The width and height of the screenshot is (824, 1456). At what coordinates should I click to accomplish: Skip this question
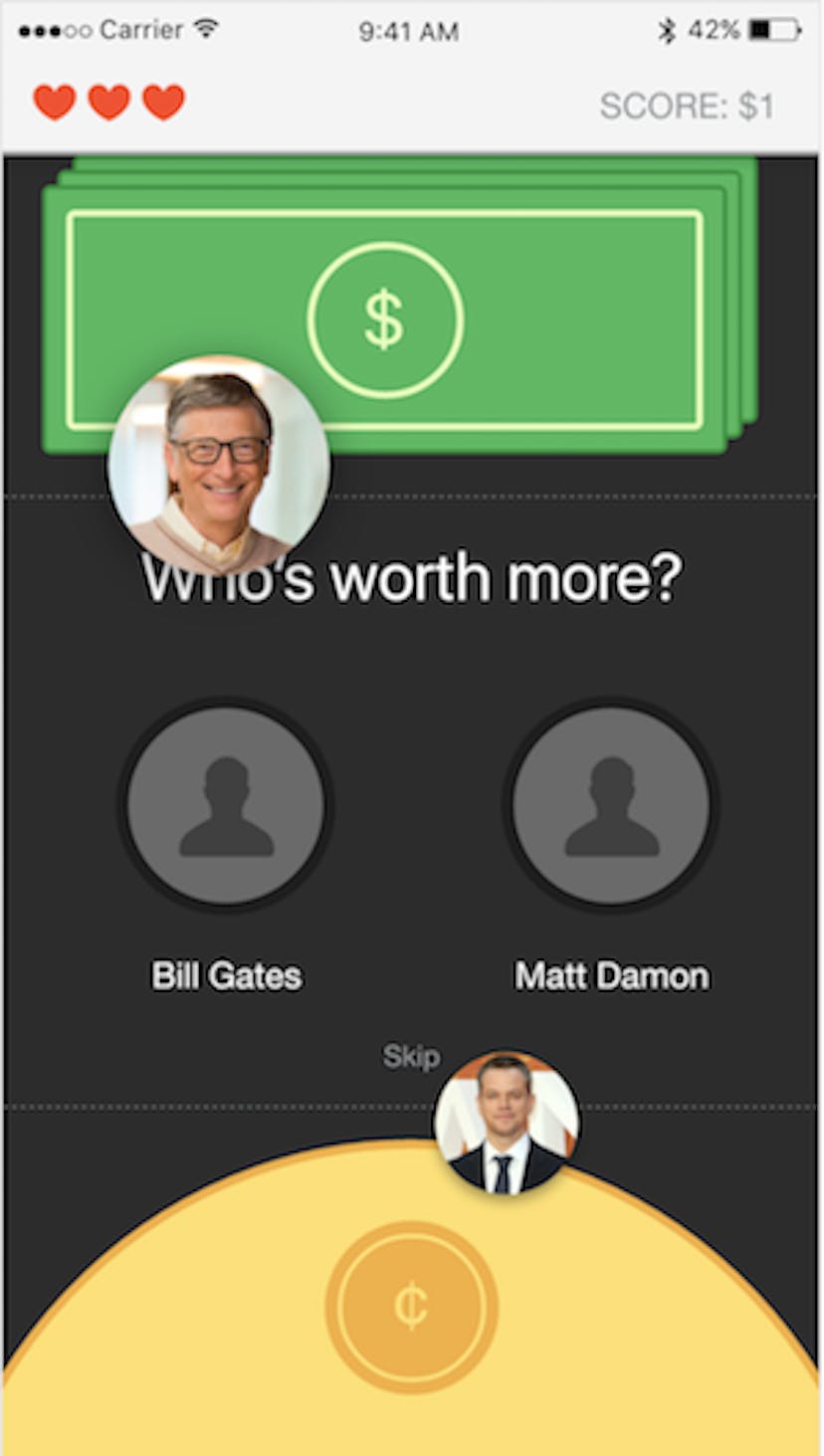tap(411, 1056)
